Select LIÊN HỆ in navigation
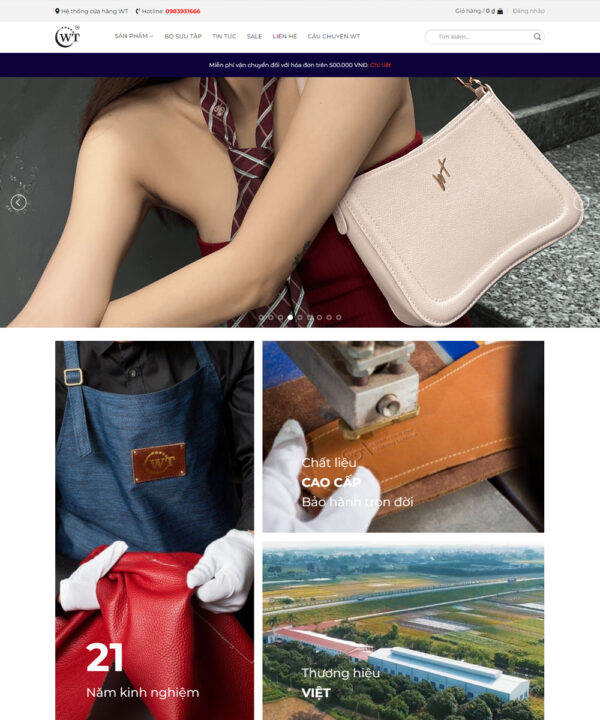Image resolution: width=600 pixels, height=720 pixels. tap(285, 36)
